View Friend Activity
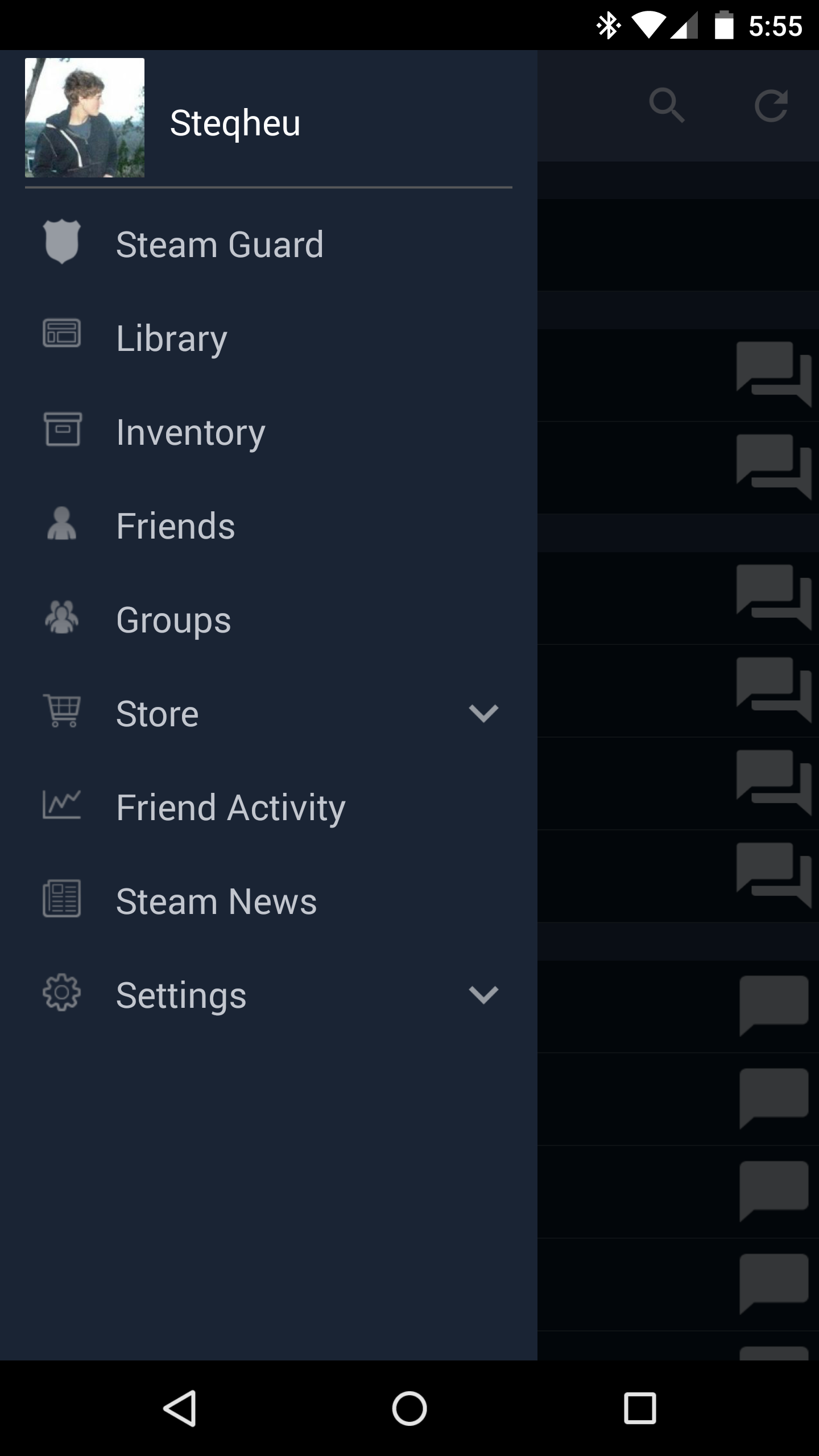This screenshot has height=1456, width=819. (230, 808)
